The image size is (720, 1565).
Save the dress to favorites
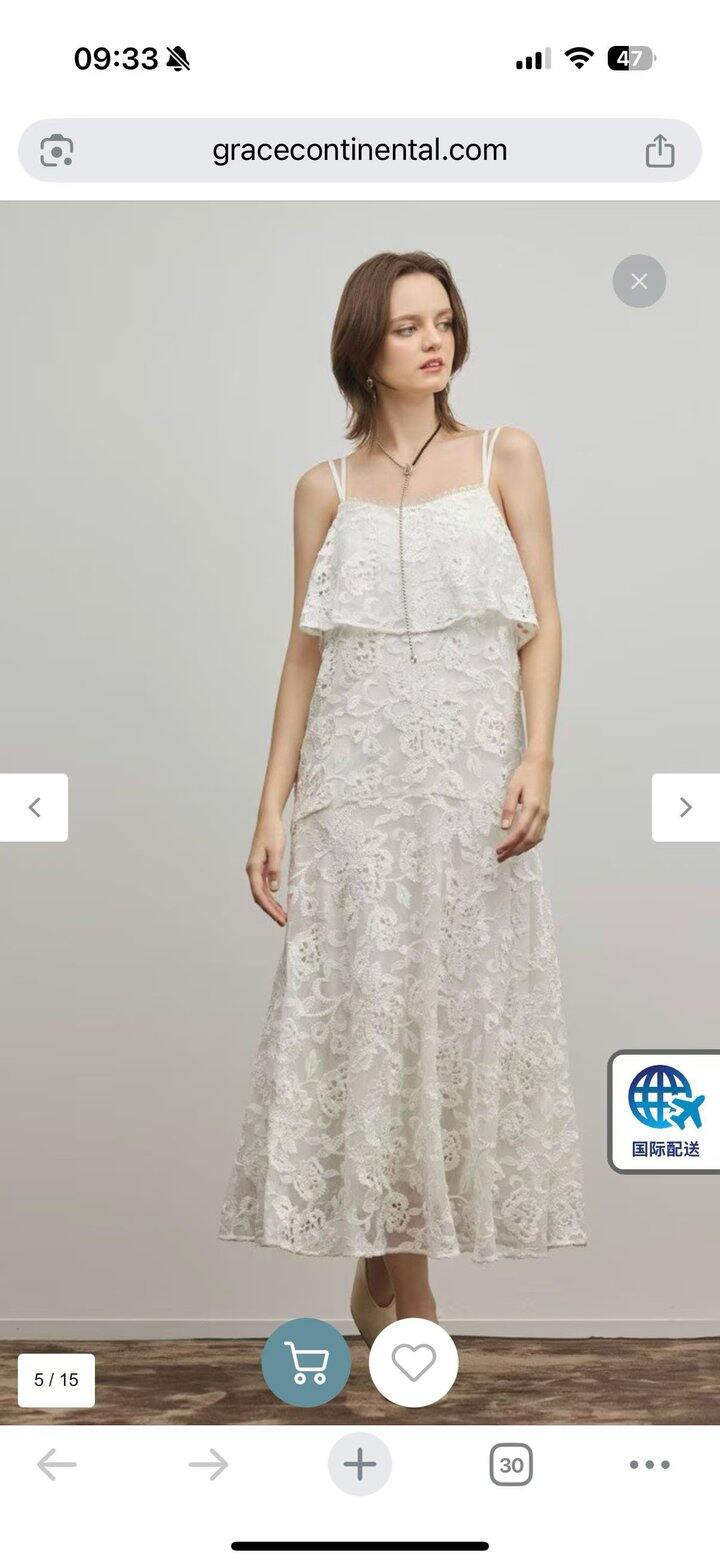pyautogui.click(x=413, y=1363)
